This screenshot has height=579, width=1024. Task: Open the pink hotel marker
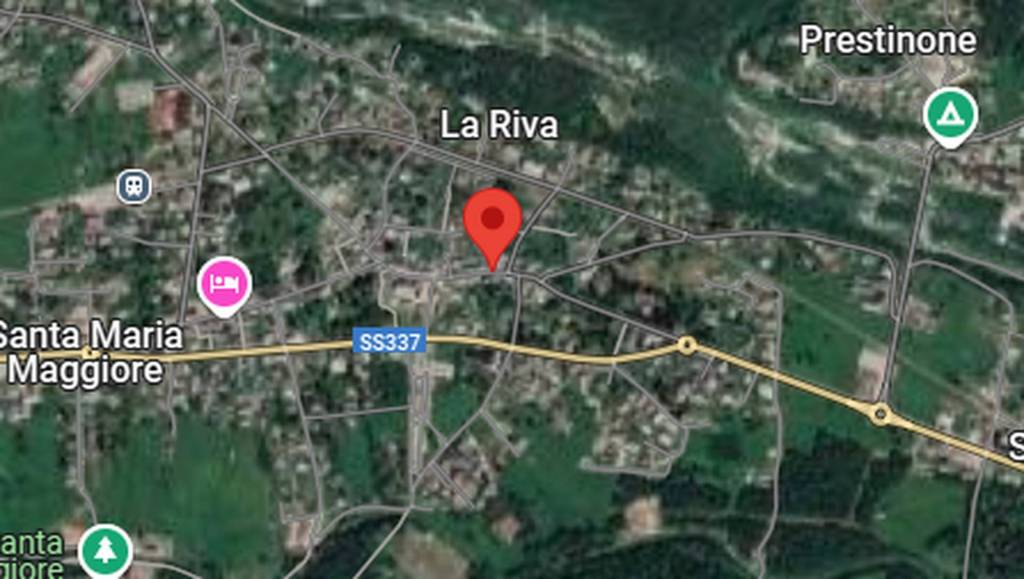225,283
